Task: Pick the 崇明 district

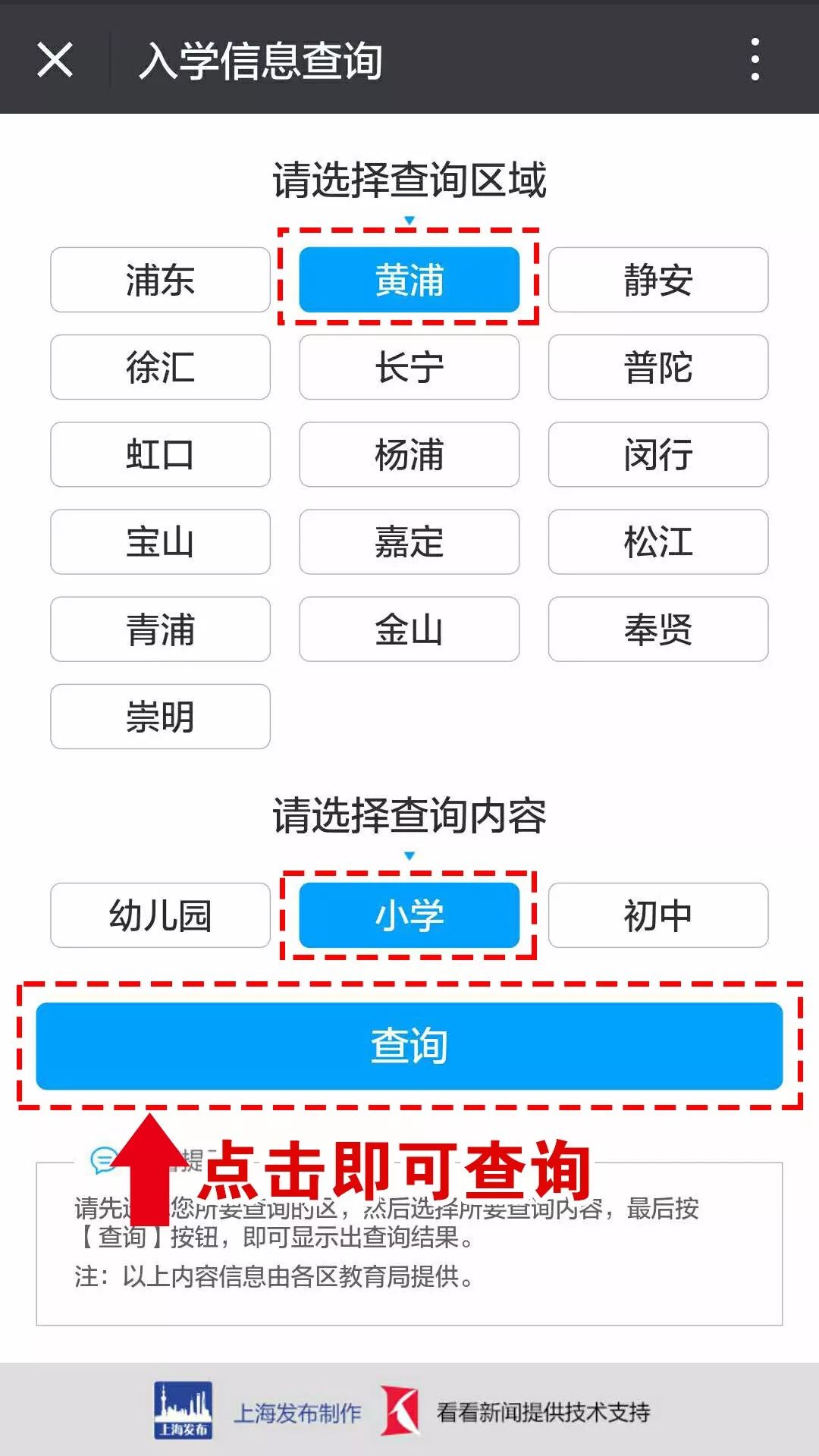Action: [x=160, y=717]
